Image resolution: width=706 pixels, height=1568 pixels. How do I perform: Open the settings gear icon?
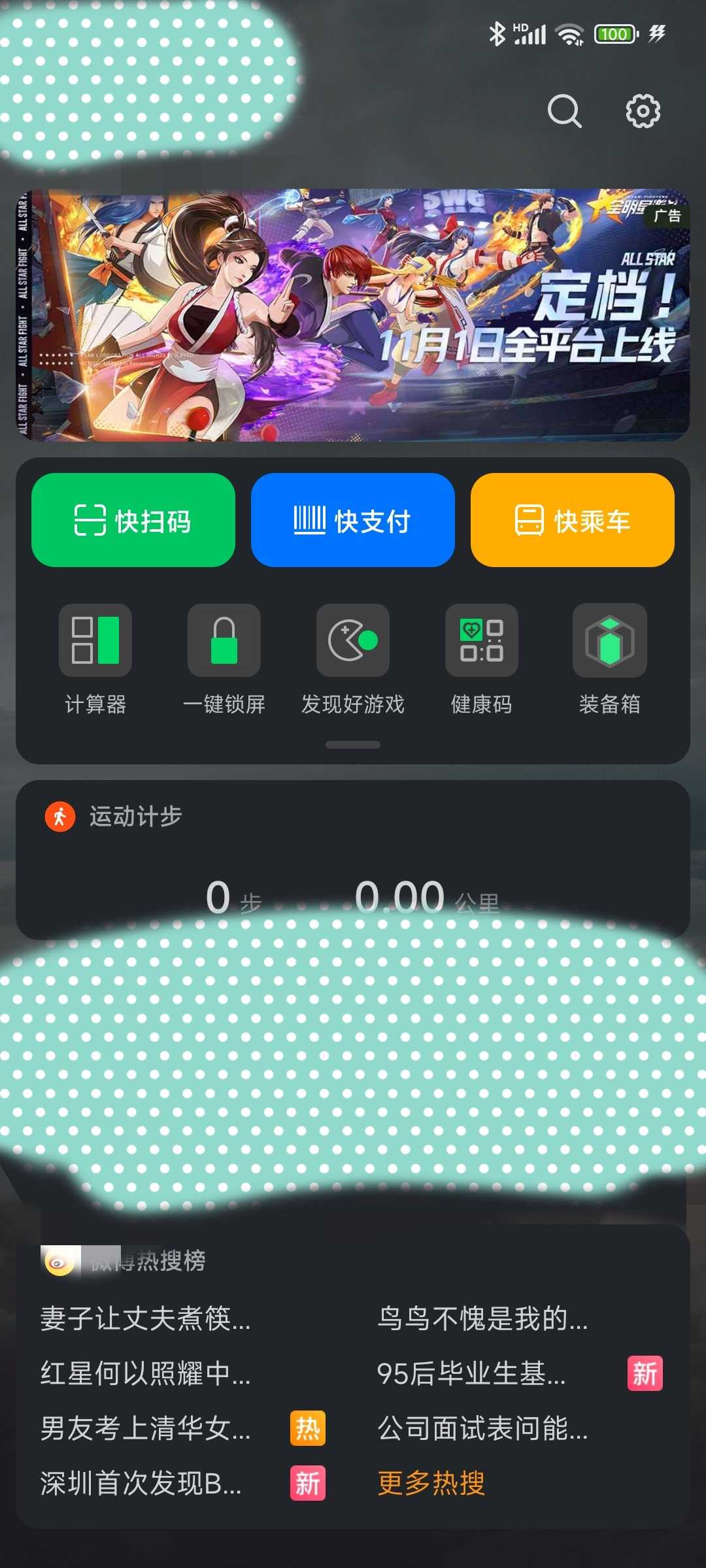[x=643, y=111]
